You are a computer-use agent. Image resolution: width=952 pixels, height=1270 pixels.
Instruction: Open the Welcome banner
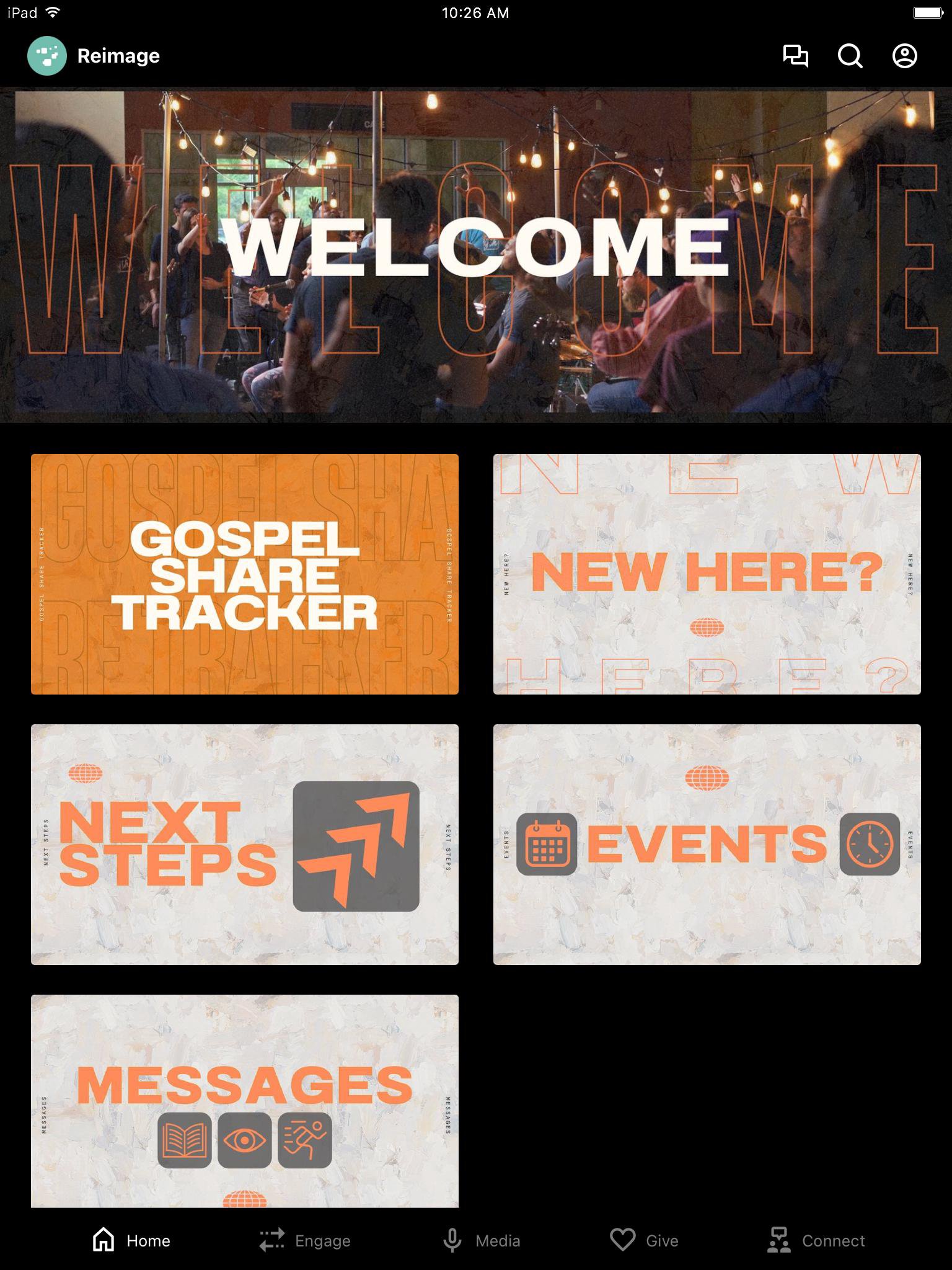click(476, 254)
